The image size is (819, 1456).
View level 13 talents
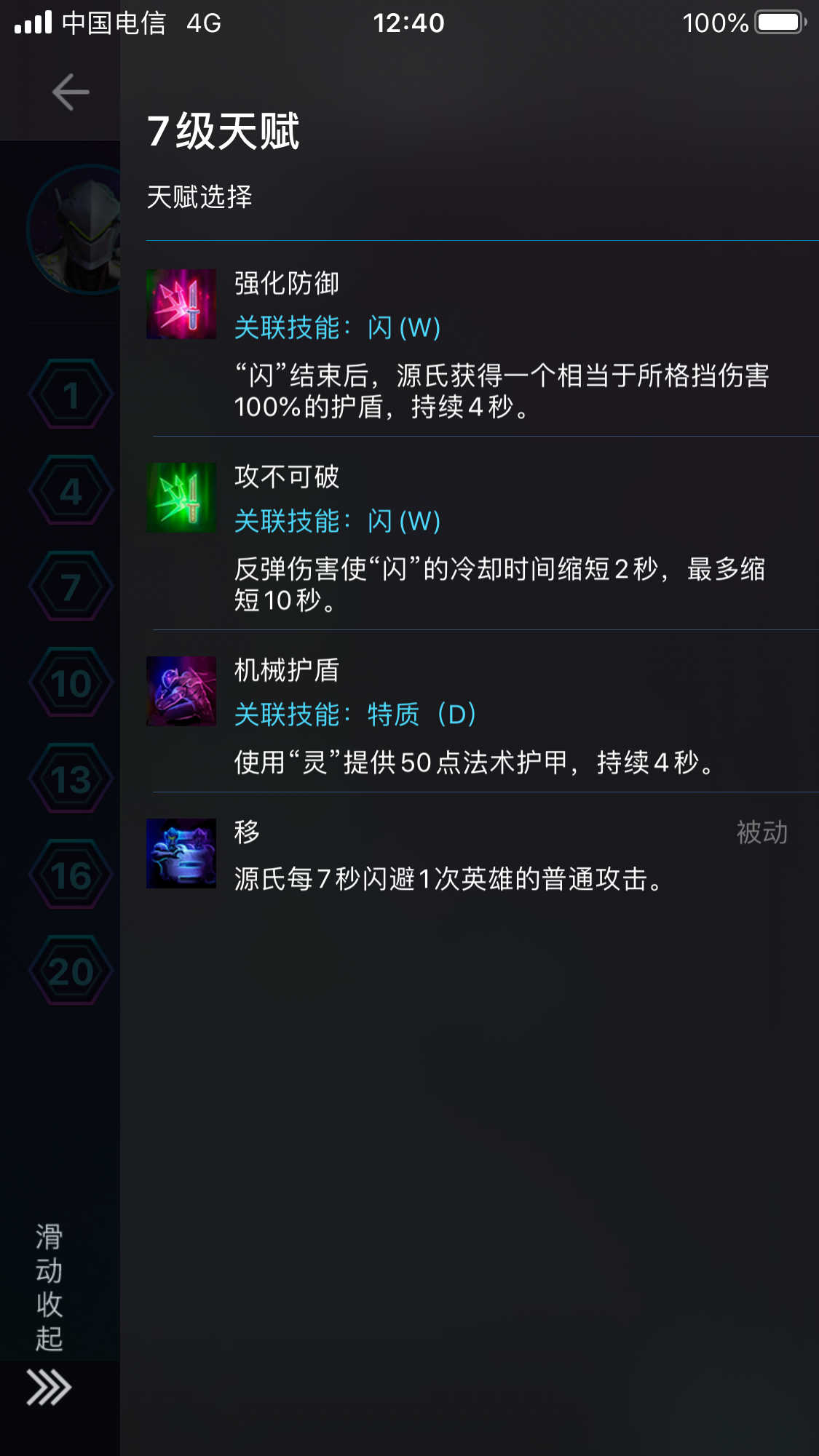(71, 779)
